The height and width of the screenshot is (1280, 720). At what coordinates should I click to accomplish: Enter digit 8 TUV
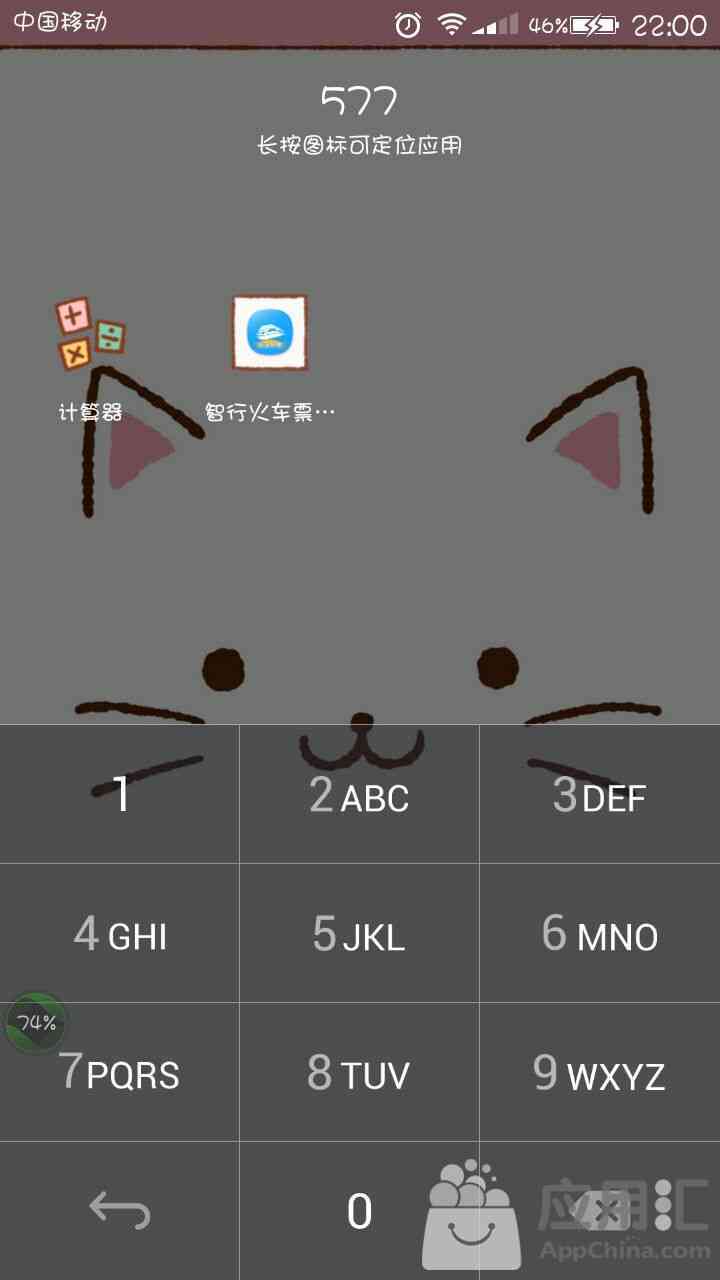pyautogui.click(x=360, y=1072)
